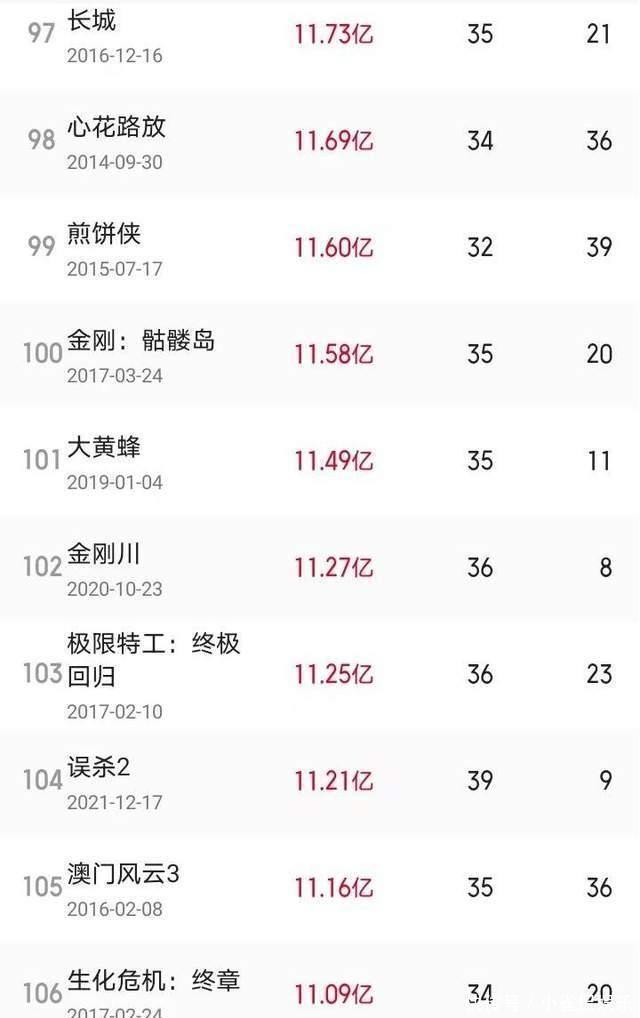Tap the 大黄蜂 row

point(104,447)
